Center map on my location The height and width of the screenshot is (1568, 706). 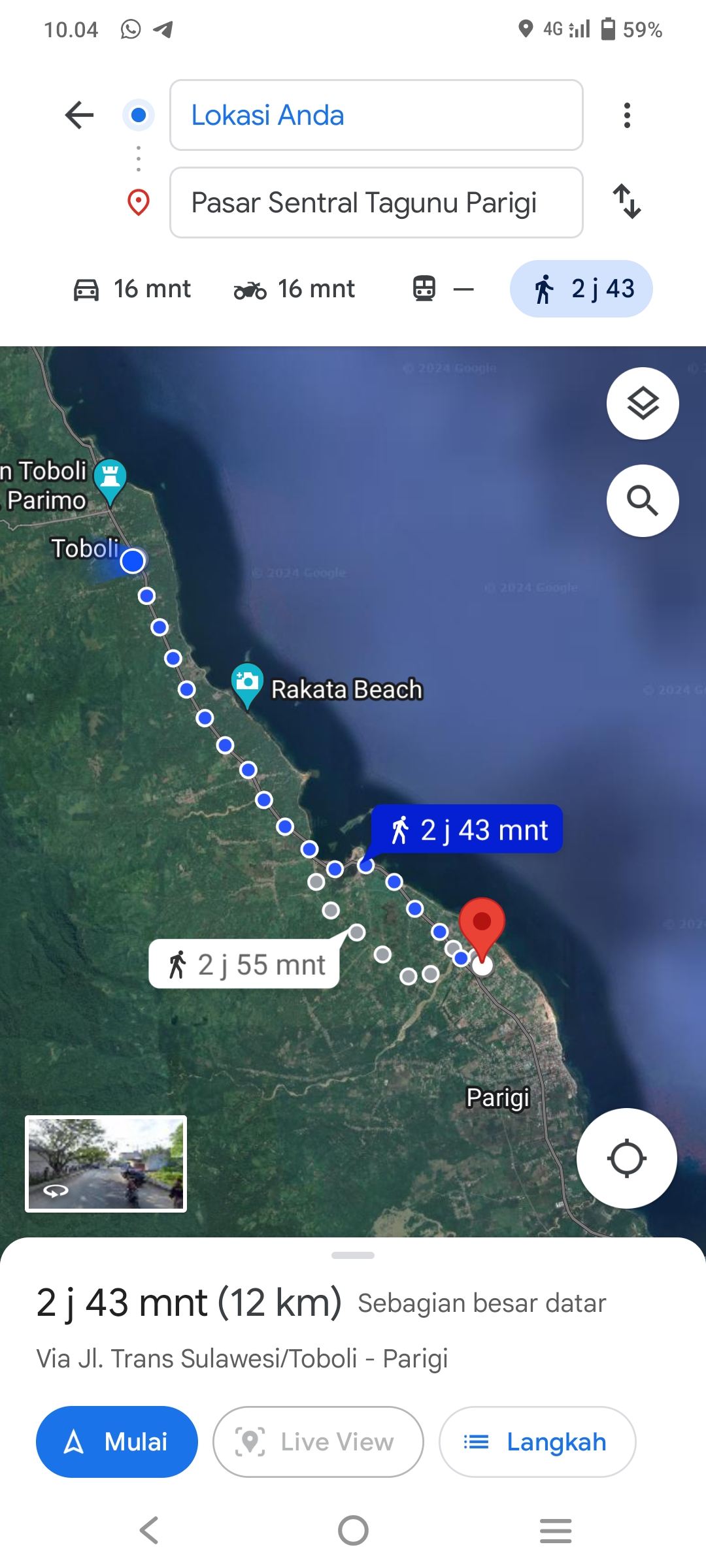(x=626, y=1158)
